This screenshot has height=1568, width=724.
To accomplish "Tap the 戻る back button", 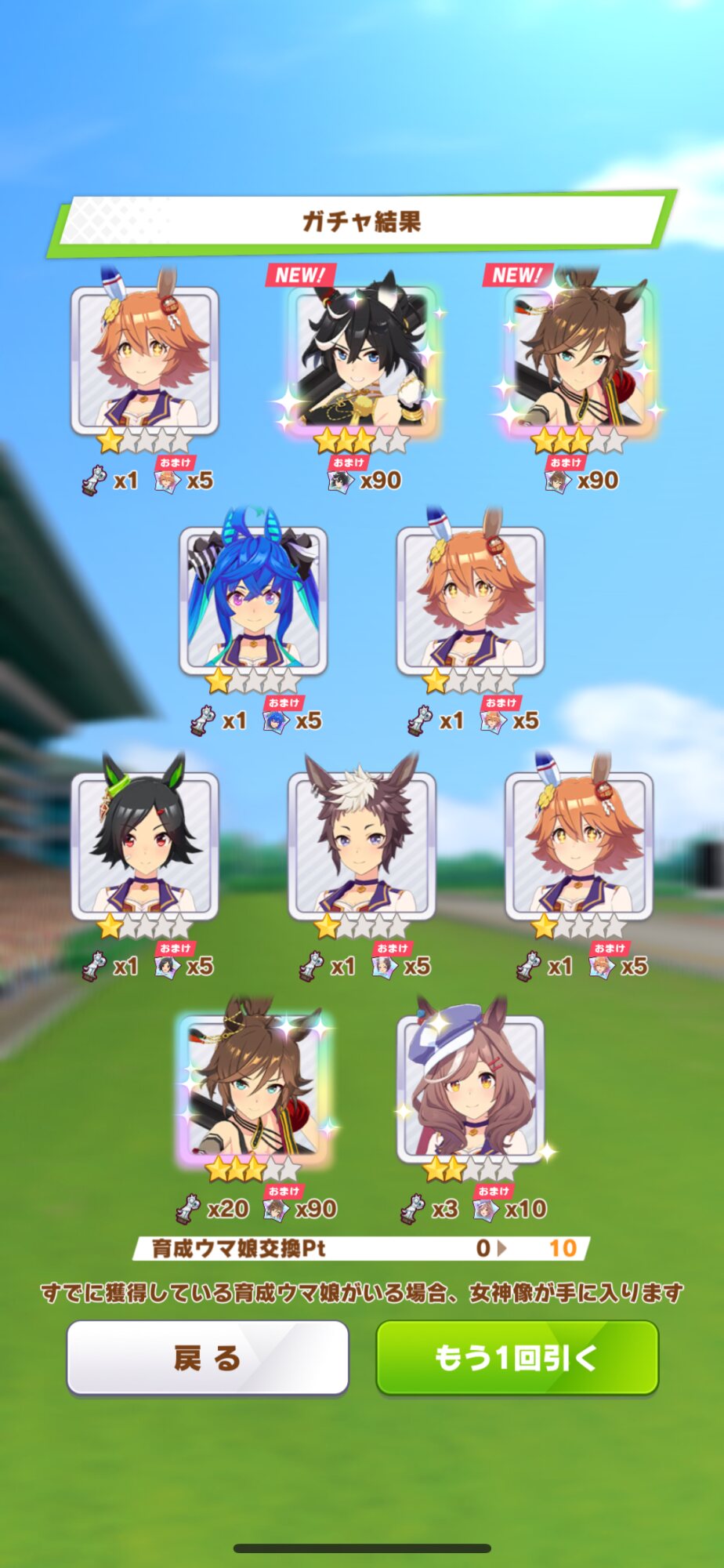I will [x=208, y=1357].
